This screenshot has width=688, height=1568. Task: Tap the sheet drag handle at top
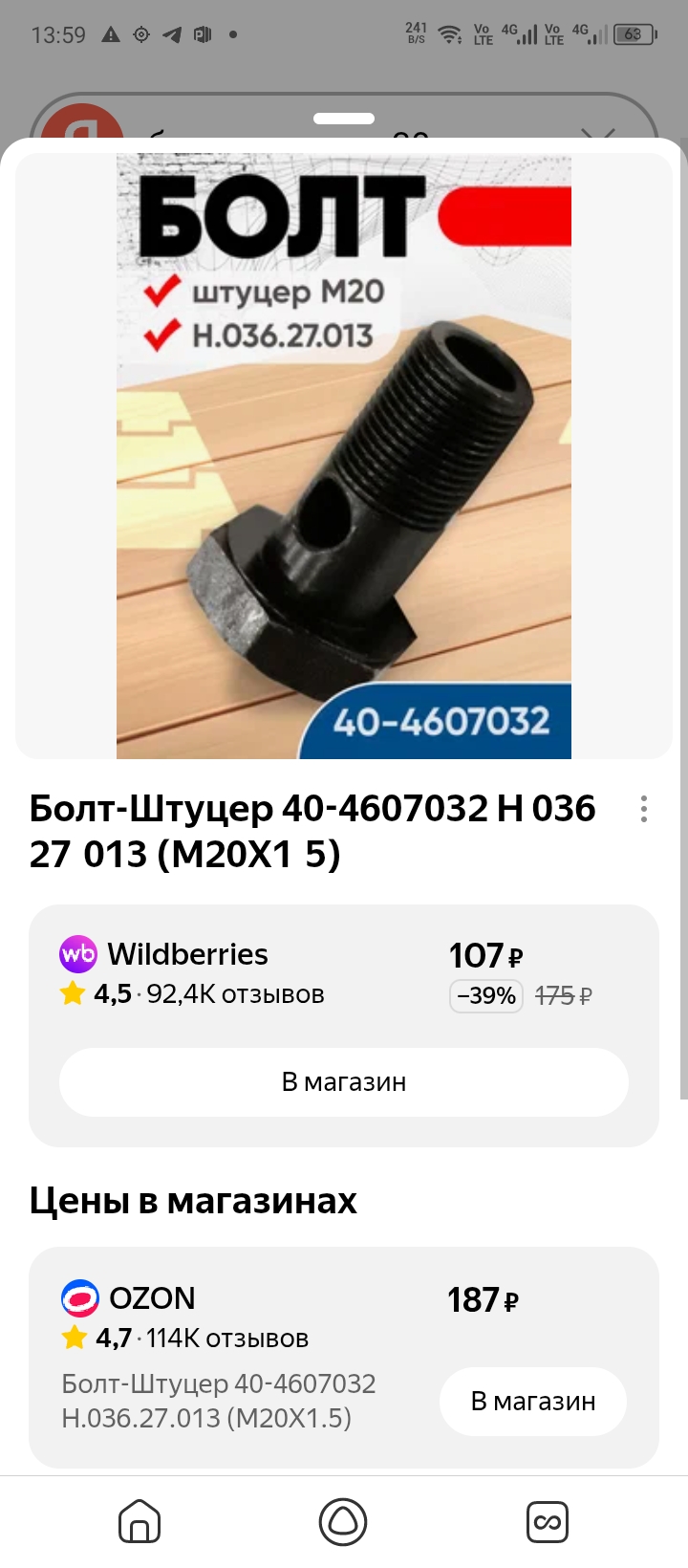point(344,119)
